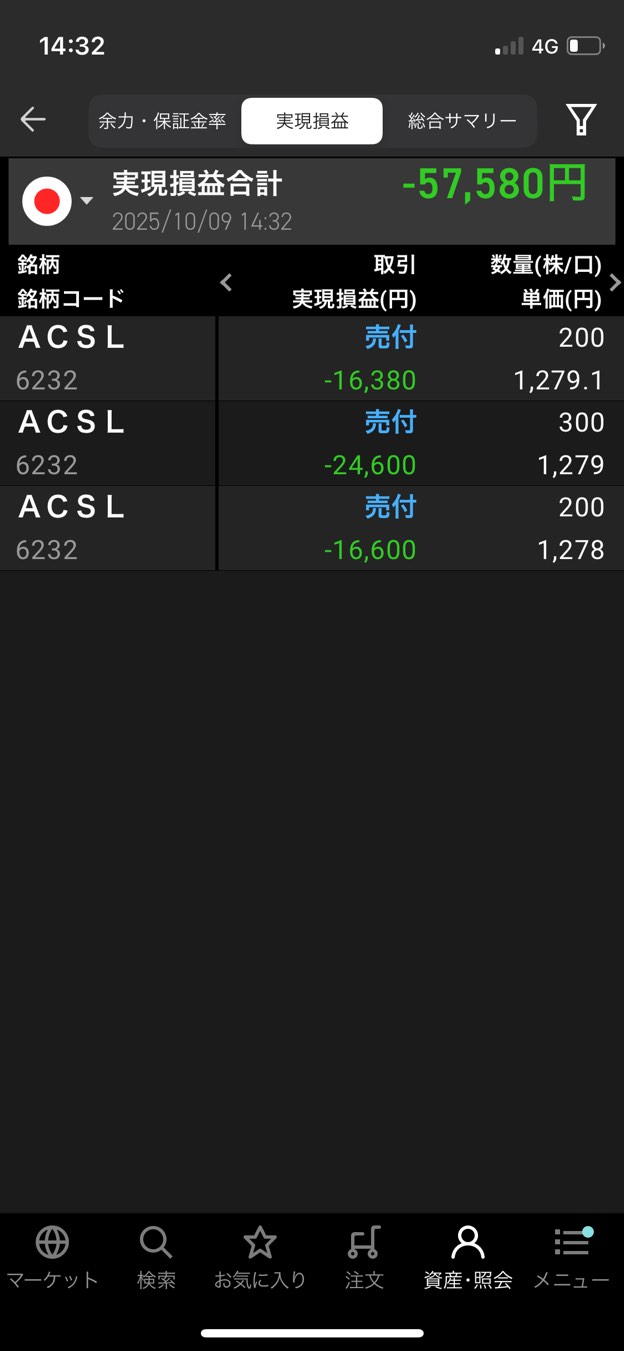
Task: Select the 実現損益 tab
Action: [x=312, y=121]
